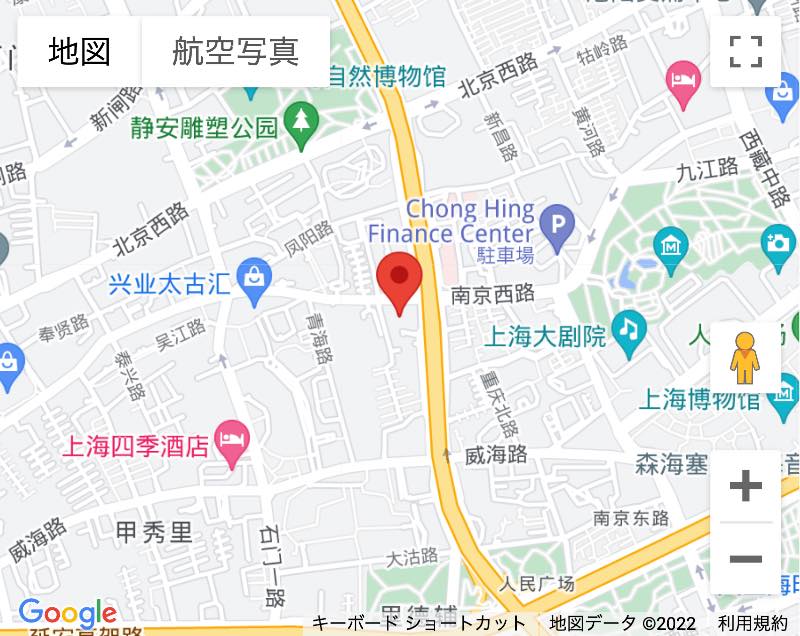Open キーボード ショートカット keyboard shortcuts
The height and width of the screenshot is (636, 800).
tap(419, 623)
